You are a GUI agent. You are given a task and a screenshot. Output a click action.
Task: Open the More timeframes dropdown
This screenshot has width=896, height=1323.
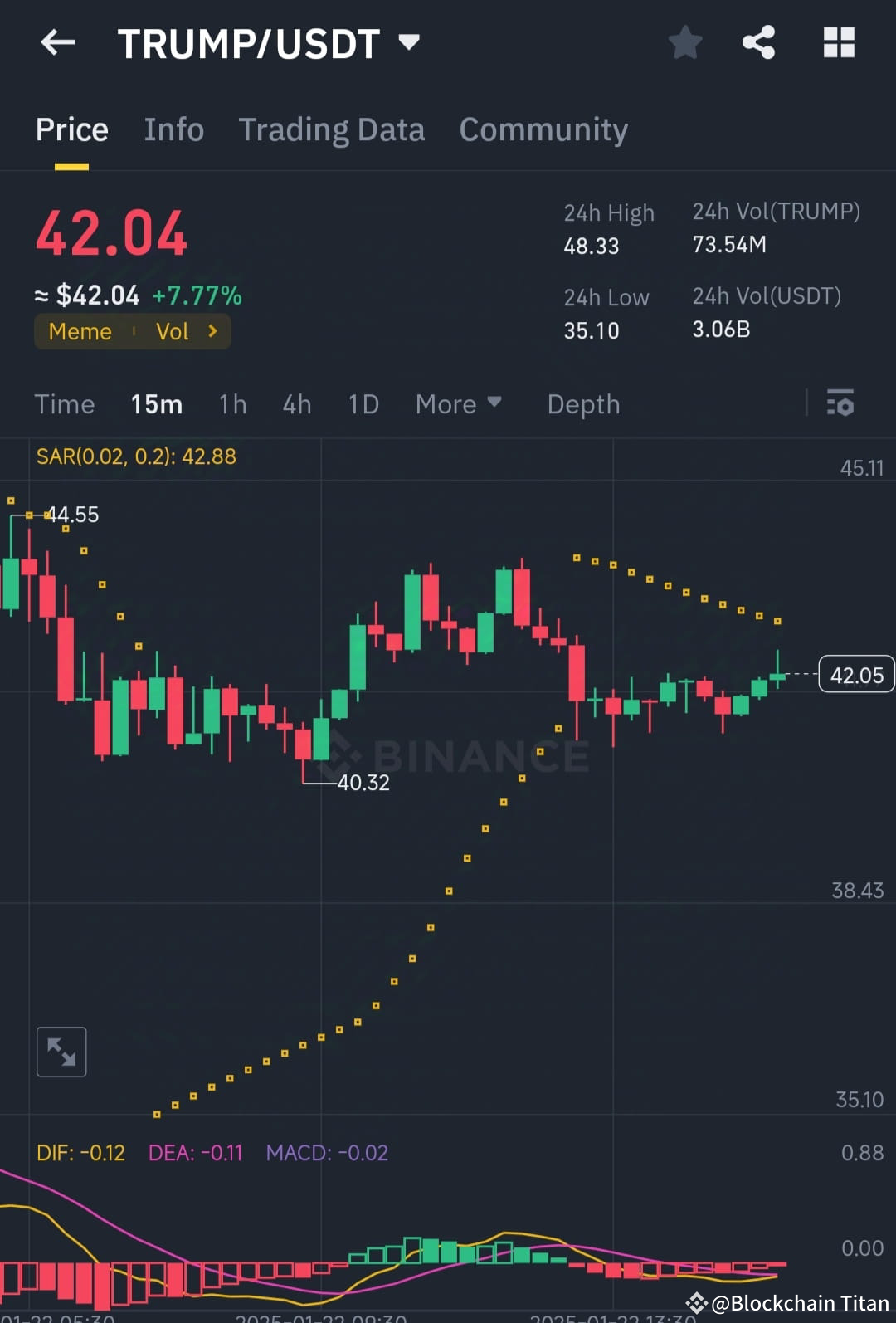(458, 404)
